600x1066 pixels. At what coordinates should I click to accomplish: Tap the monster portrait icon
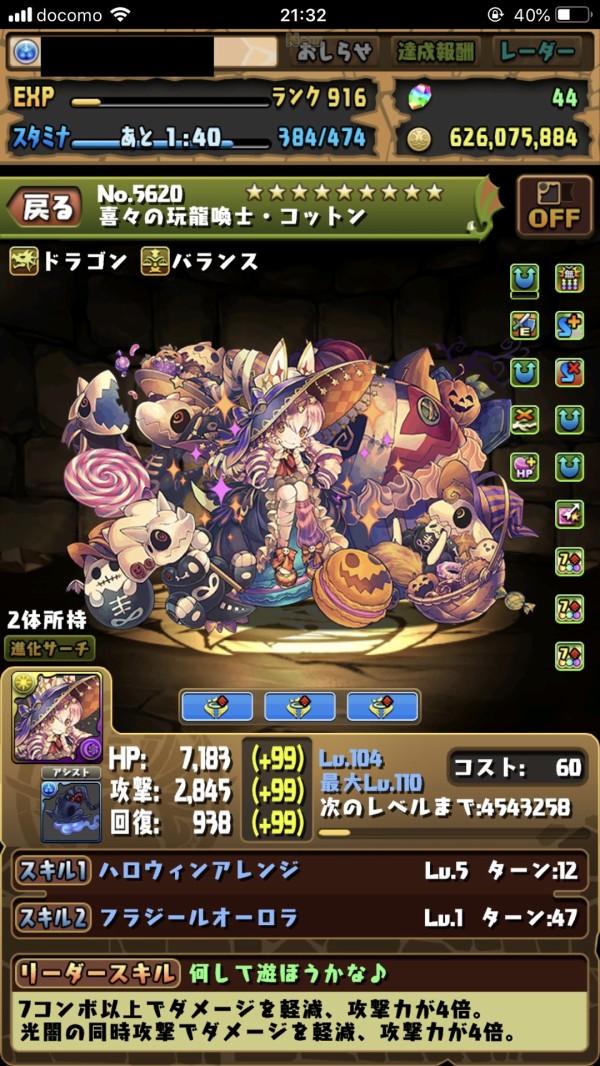pos(57,719)
